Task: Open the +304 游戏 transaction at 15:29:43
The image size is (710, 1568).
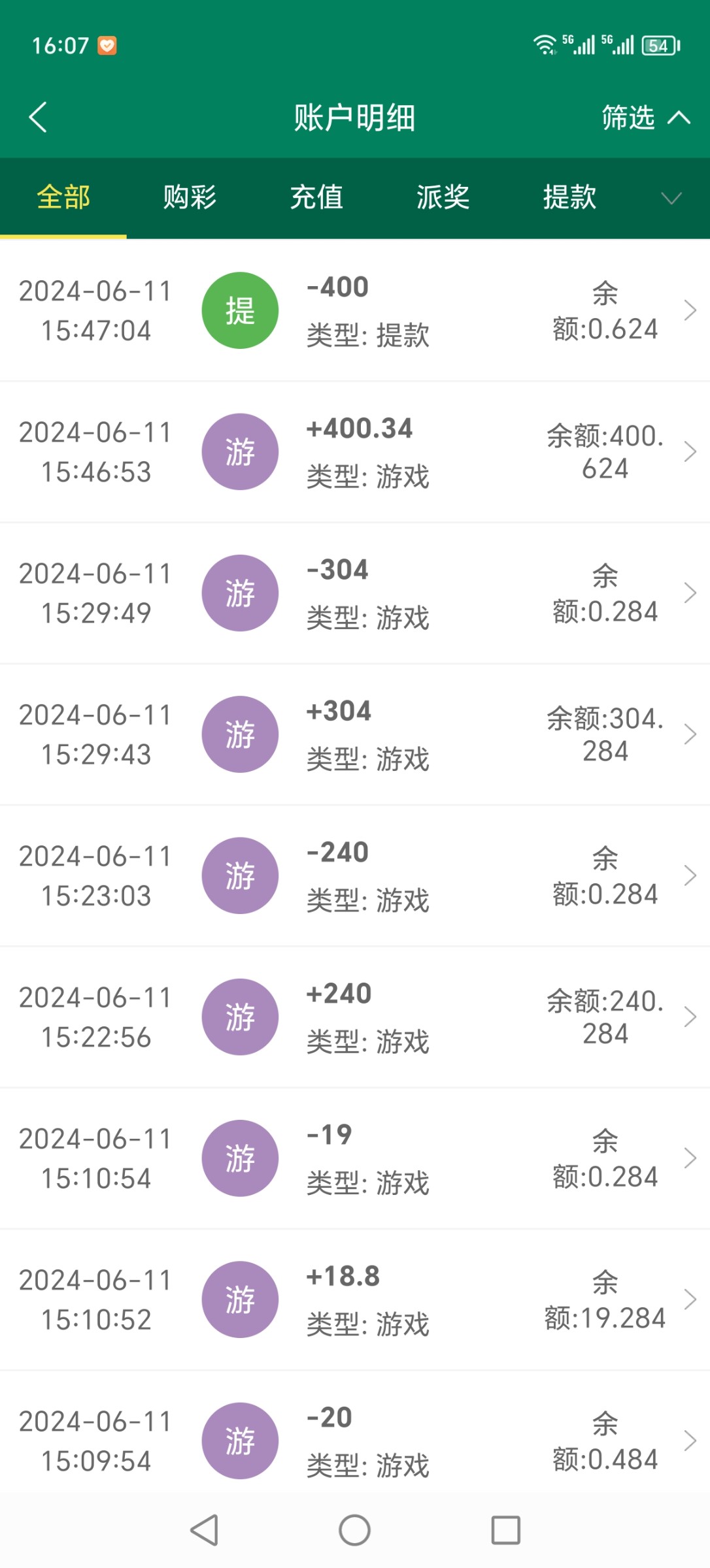Action: coord(355,734)
